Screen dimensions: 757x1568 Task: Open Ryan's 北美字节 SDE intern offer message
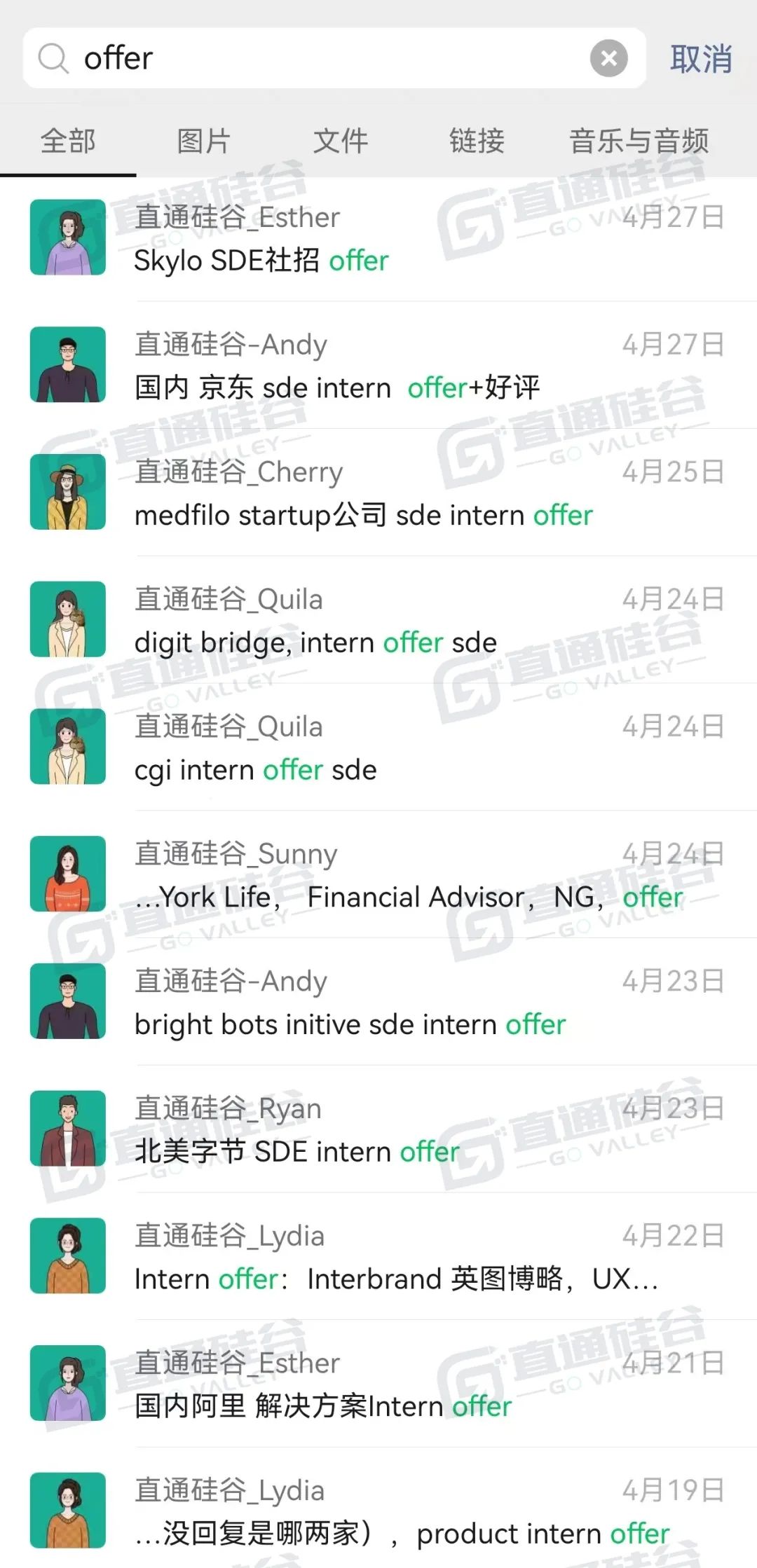378,1129
